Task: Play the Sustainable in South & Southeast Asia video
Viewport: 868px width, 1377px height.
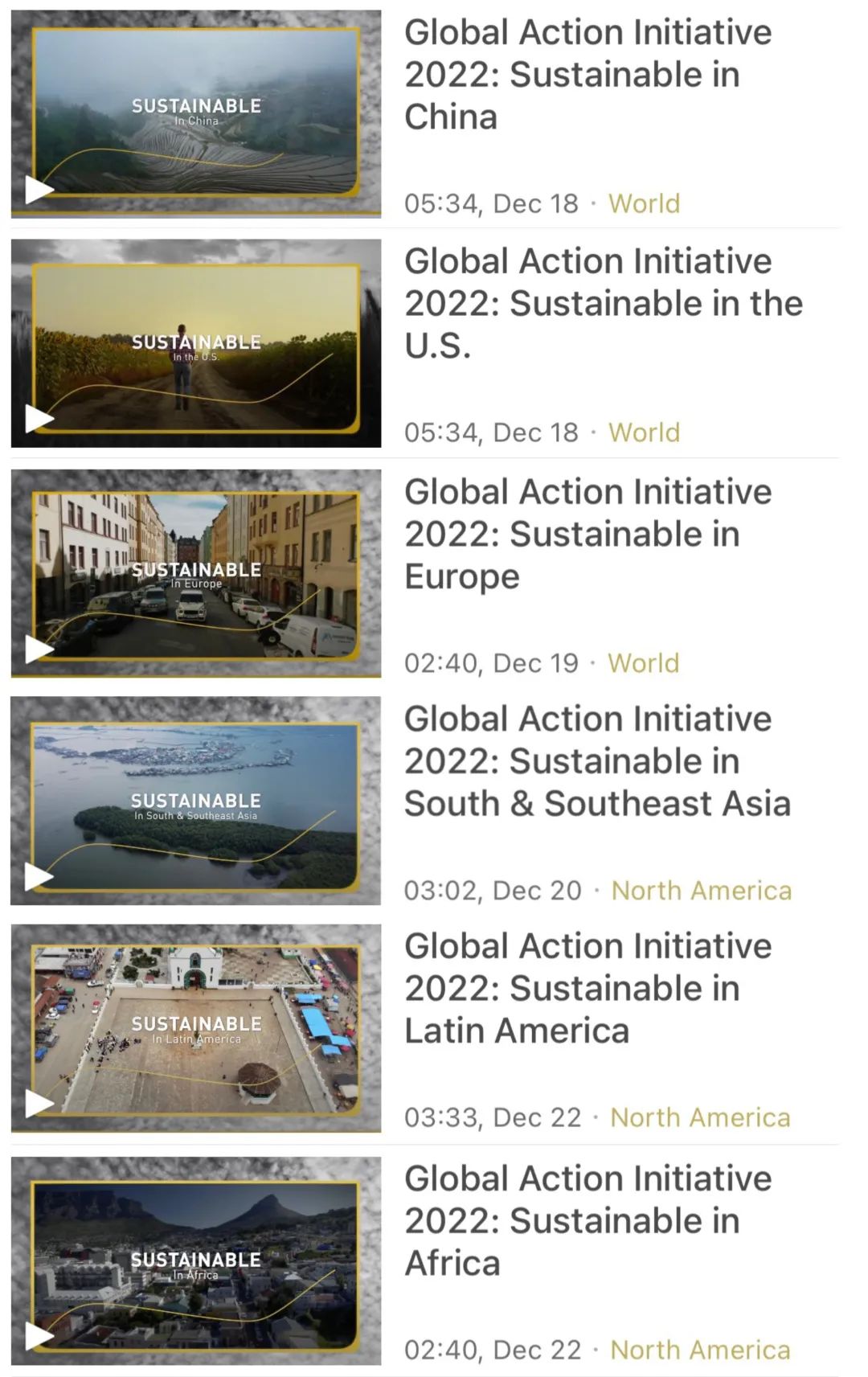Action: tap(38, 876)
